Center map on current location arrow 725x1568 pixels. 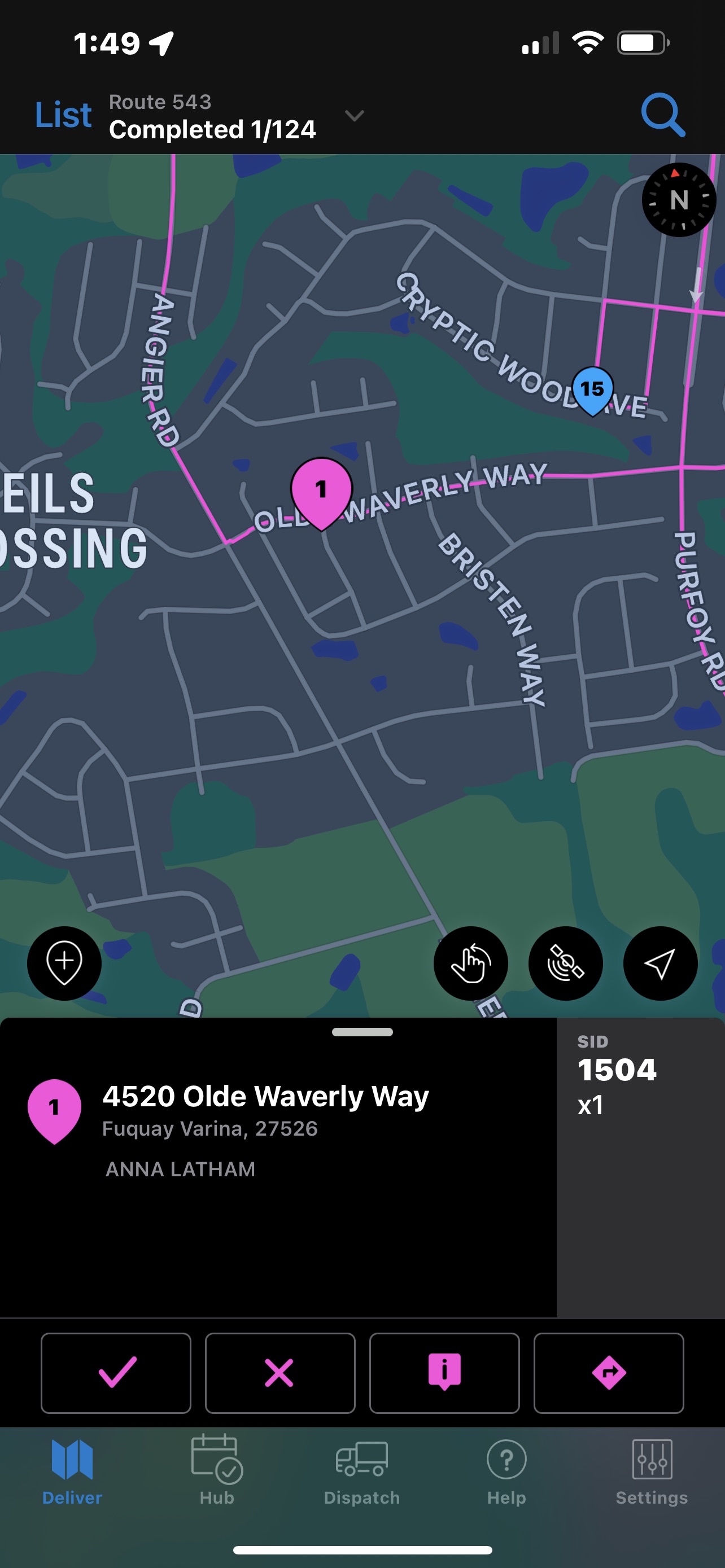660,963
